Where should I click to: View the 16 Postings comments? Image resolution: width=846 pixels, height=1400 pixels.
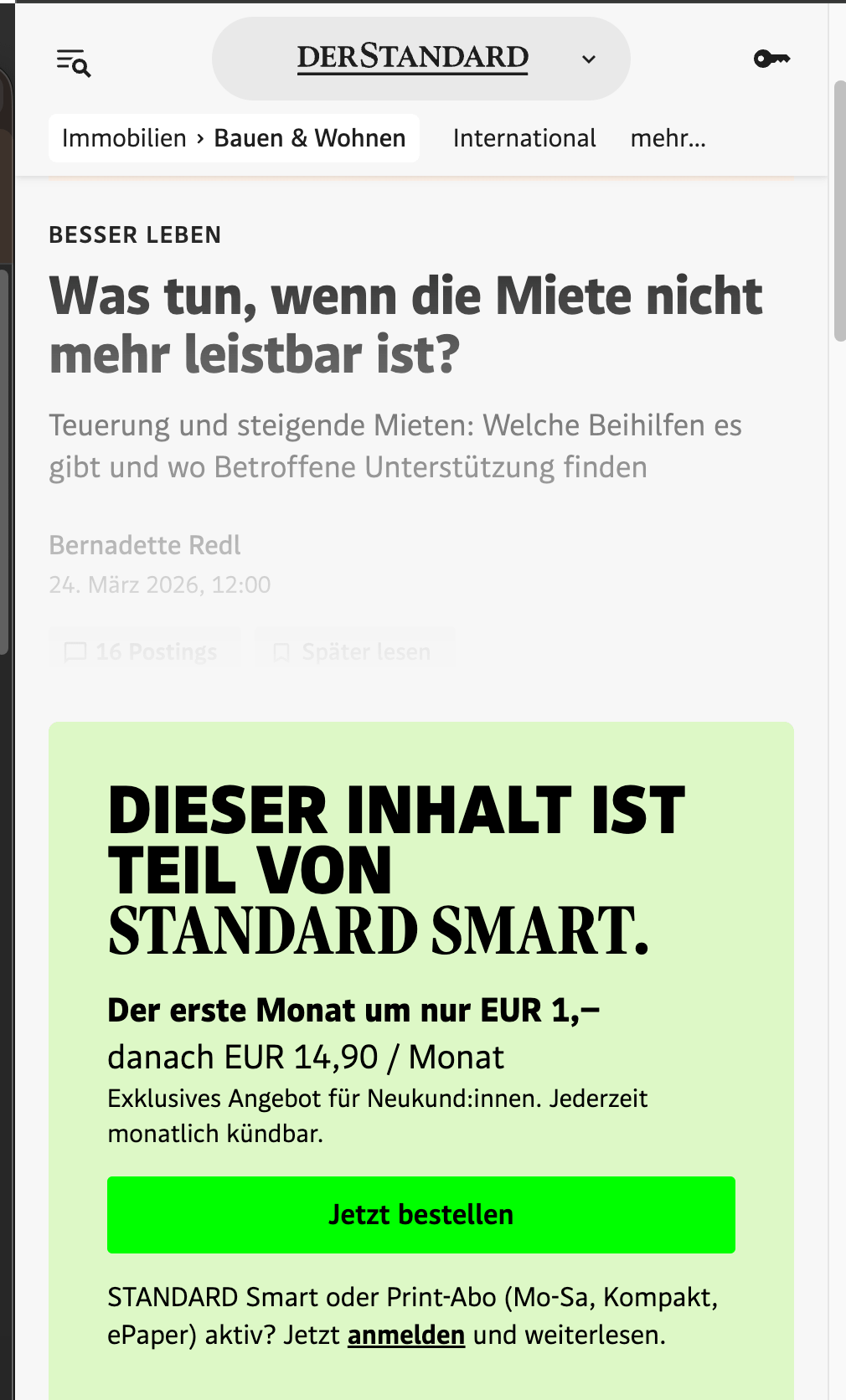[142, 651]
